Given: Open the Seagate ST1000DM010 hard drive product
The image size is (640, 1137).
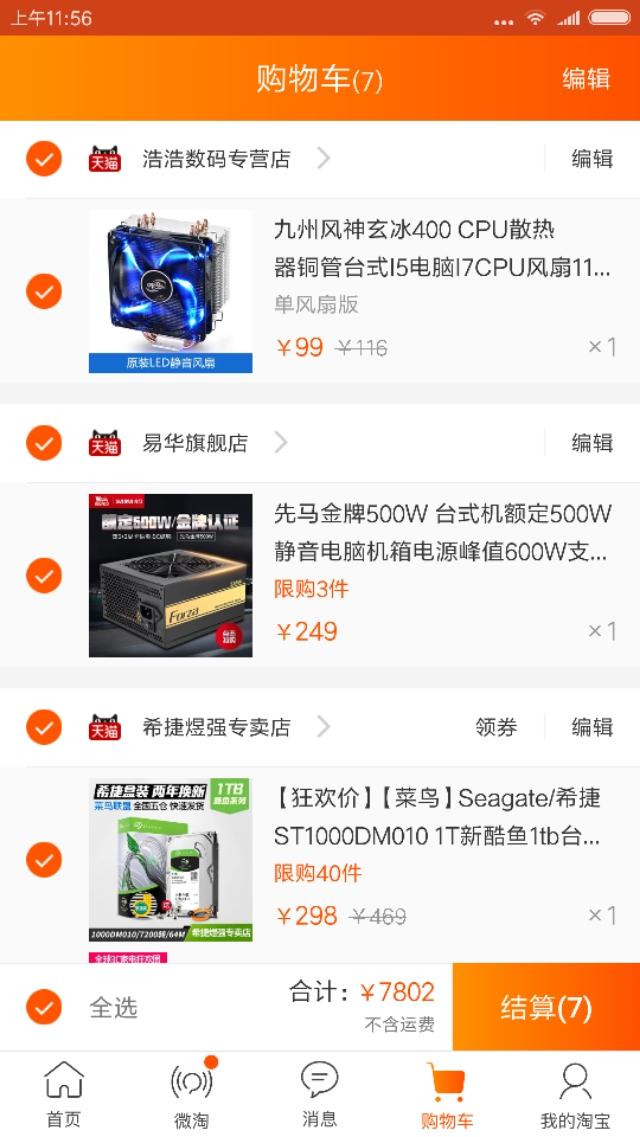Looking at the screenshot, I should pyautogui.click(x=439, y=818).
